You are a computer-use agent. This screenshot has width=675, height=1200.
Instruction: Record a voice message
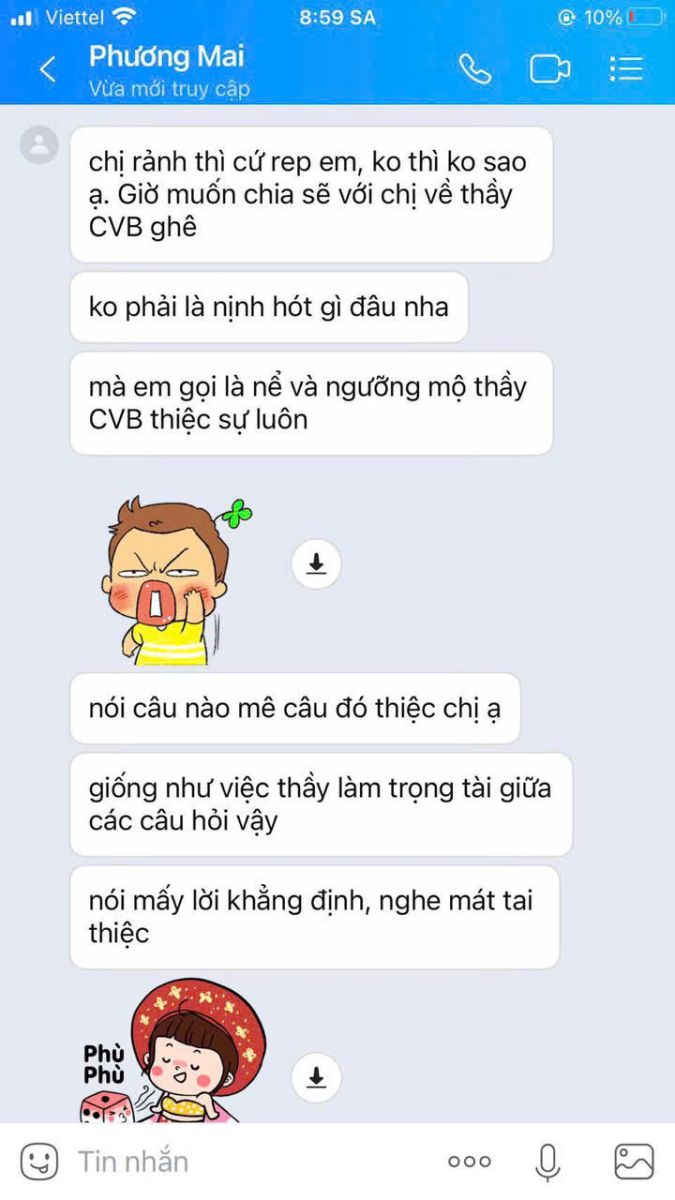click(547, 1161)
